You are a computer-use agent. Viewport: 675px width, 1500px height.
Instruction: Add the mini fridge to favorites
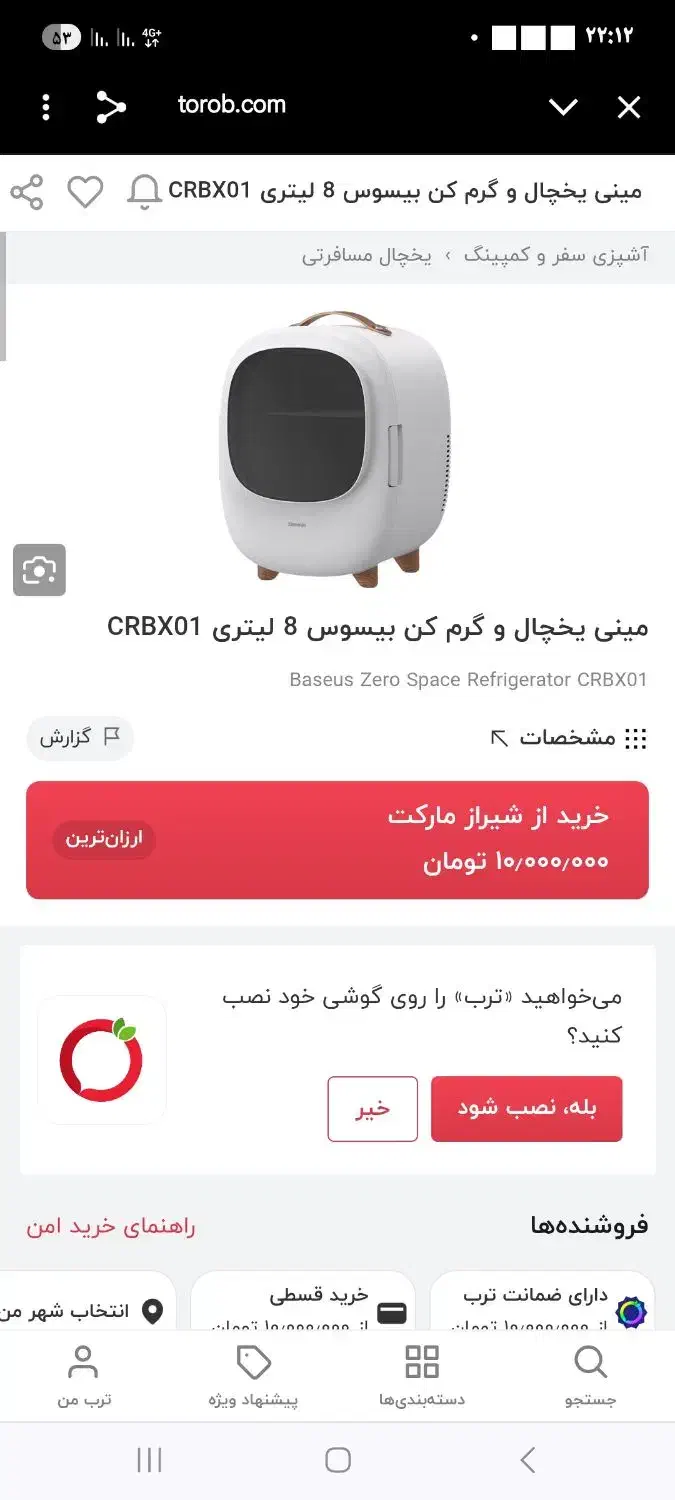[x=85, y=192]
